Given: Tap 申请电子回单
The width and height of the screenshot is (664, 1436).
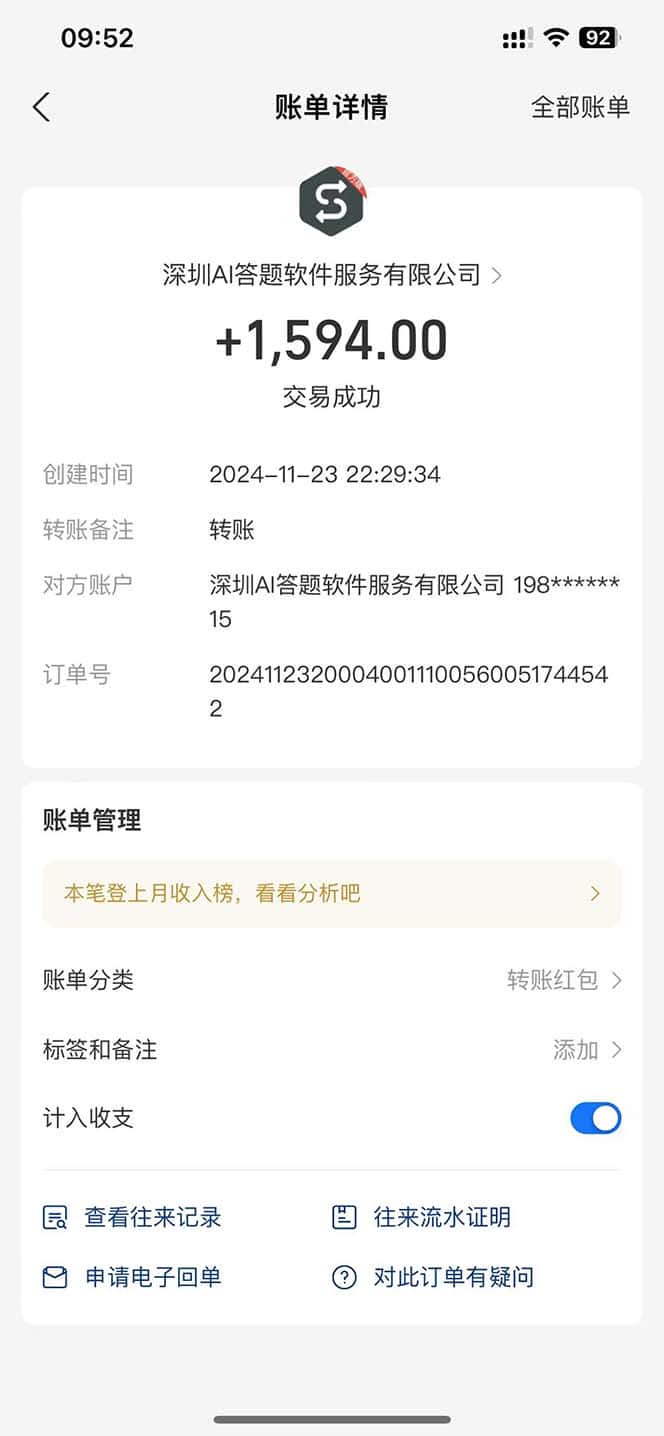Looking at the screenshot, I should click(x=133, y=1277).
